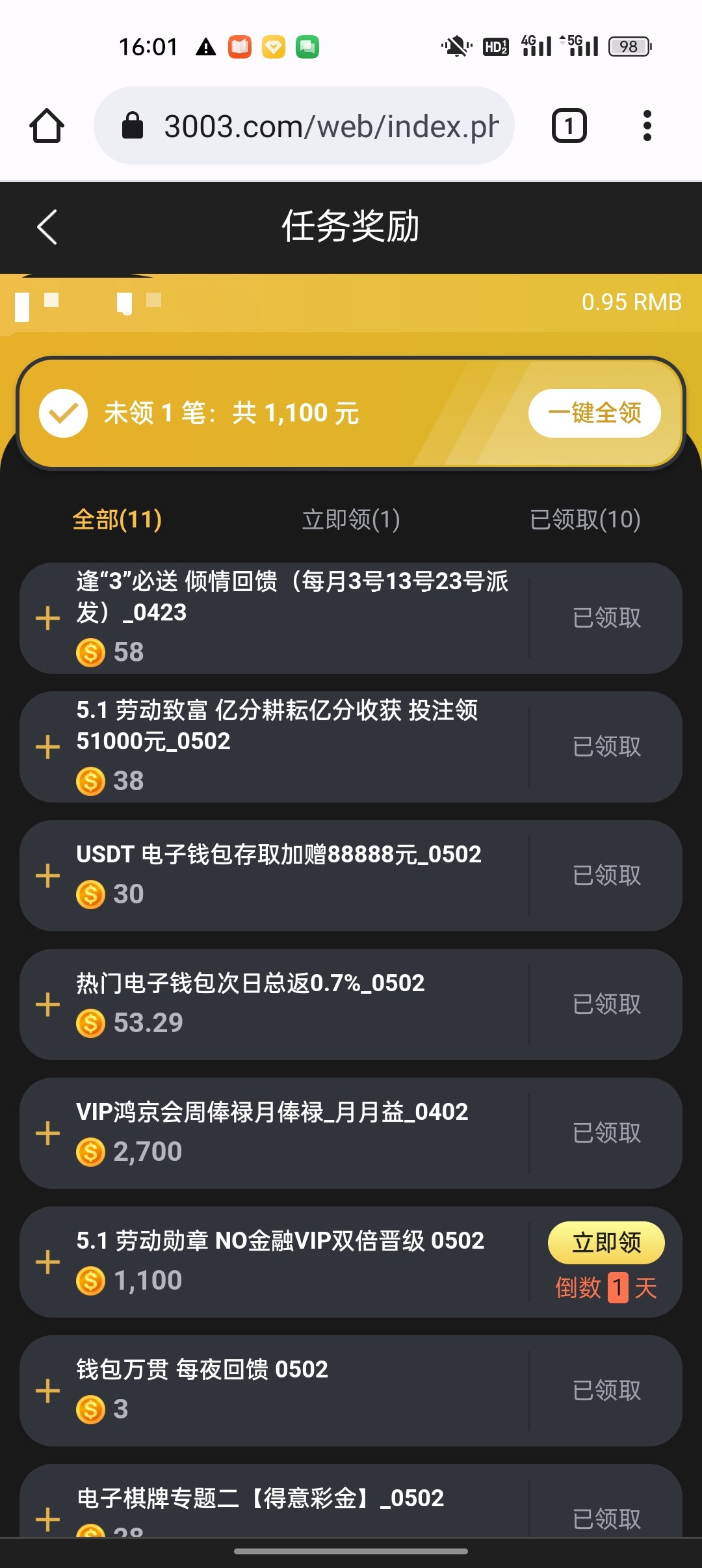
Task: Expand the 热门电子钱包次日总返 reward
Action: [x=47, y=1004]
